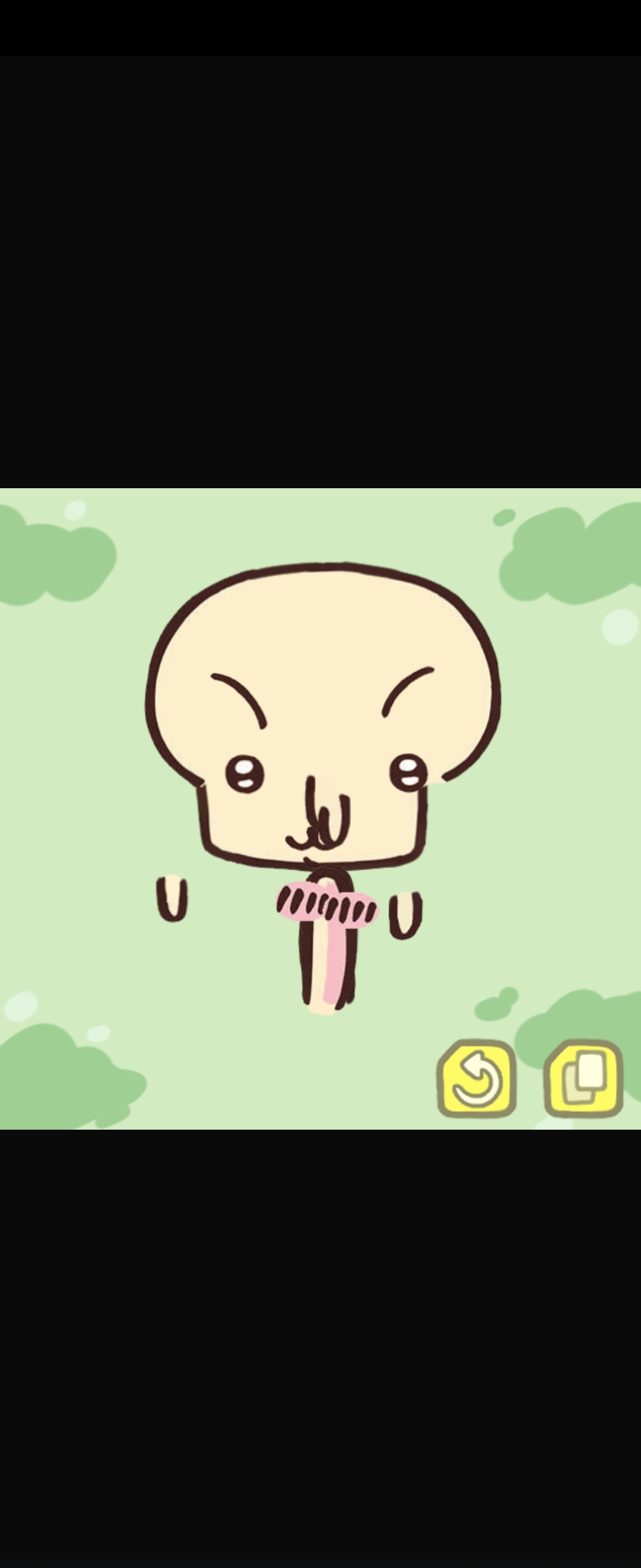Screen dimensions: 641x1568
Task: Tap the yellow undo arrow button
Action: coord(476,1079)
